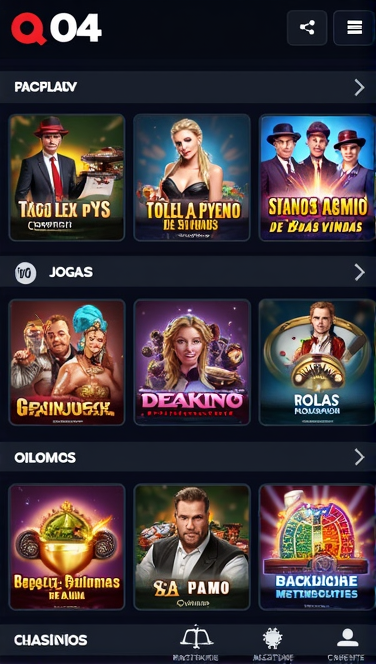Screen dimensions: 376x664
Task: Select the chip icon tab in bottom bar
Action: [273, 643]
